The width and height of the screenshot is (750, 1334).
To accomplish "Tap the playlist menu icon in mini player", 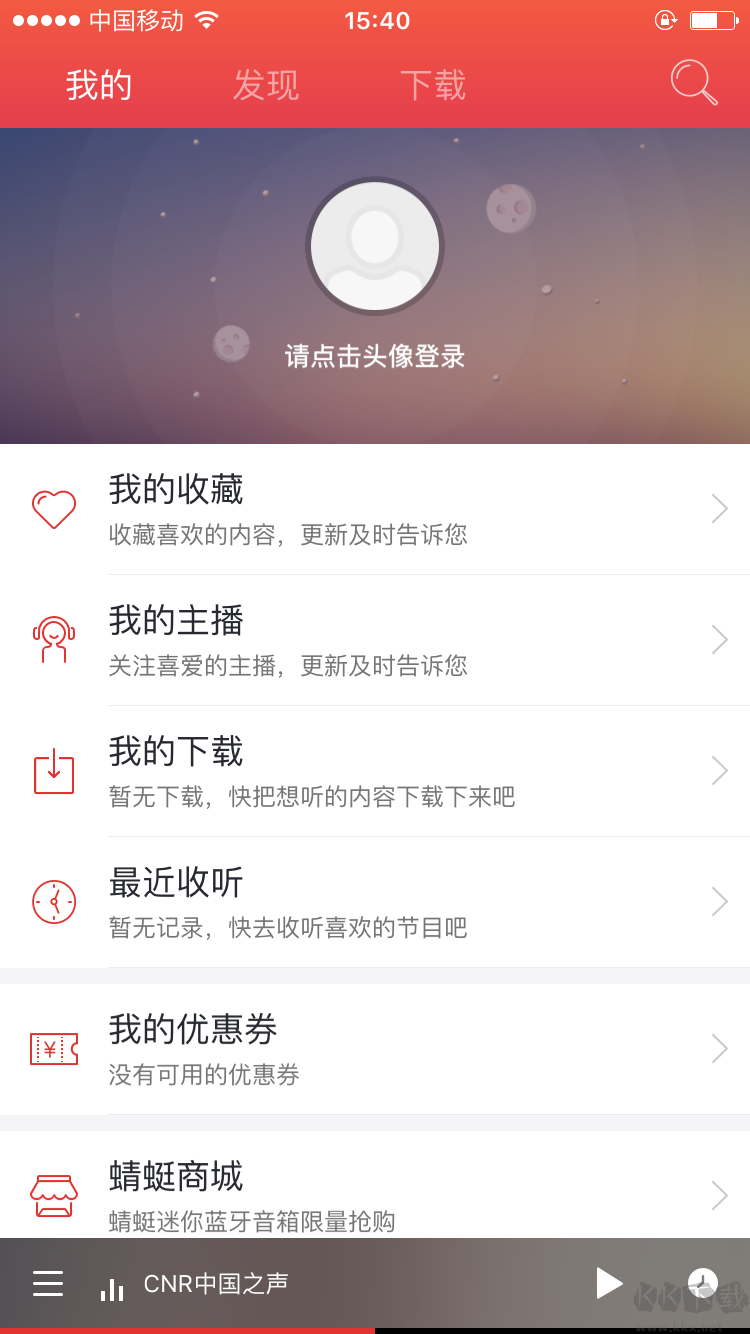I will (x=47, y=1284).
